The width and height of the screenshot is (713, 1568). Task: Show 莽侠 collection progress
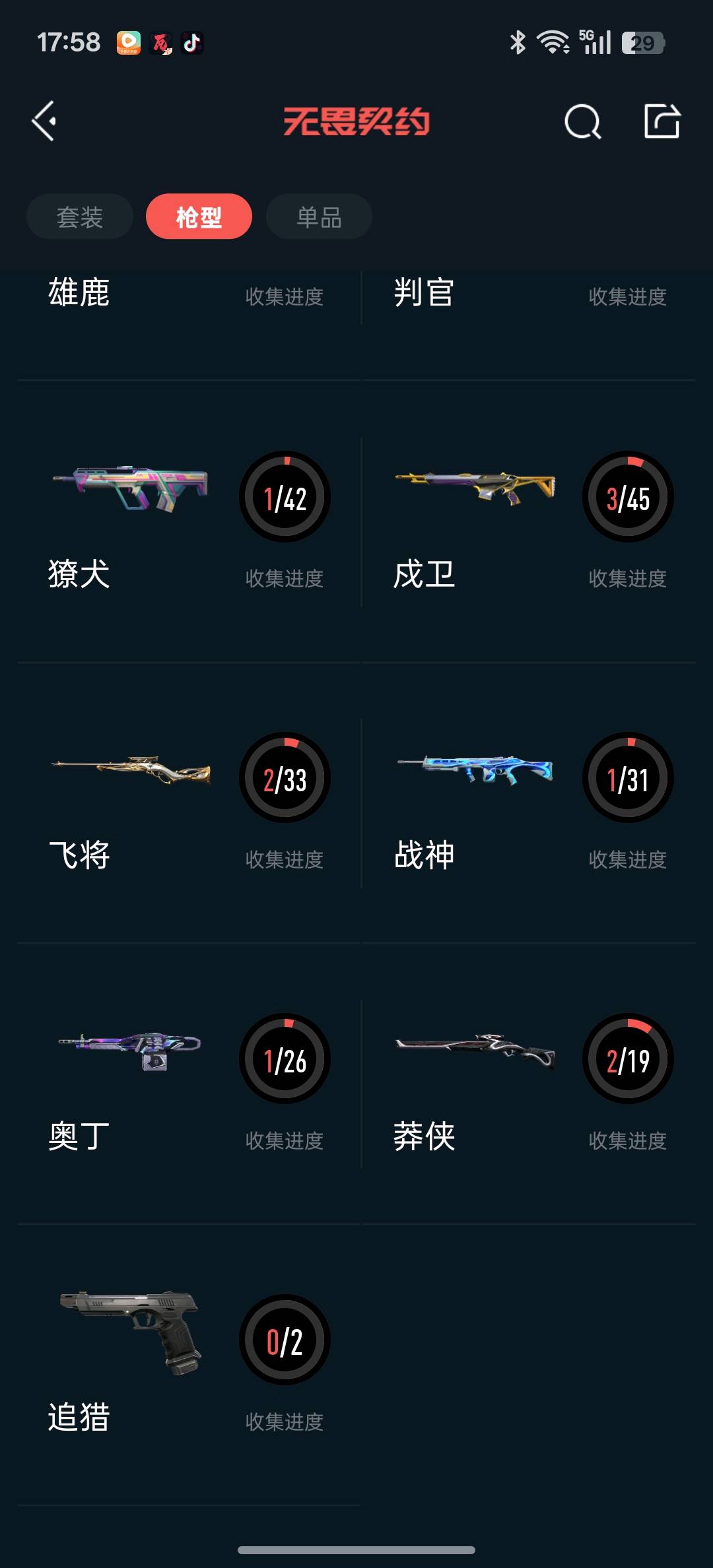coord(628,1060)
